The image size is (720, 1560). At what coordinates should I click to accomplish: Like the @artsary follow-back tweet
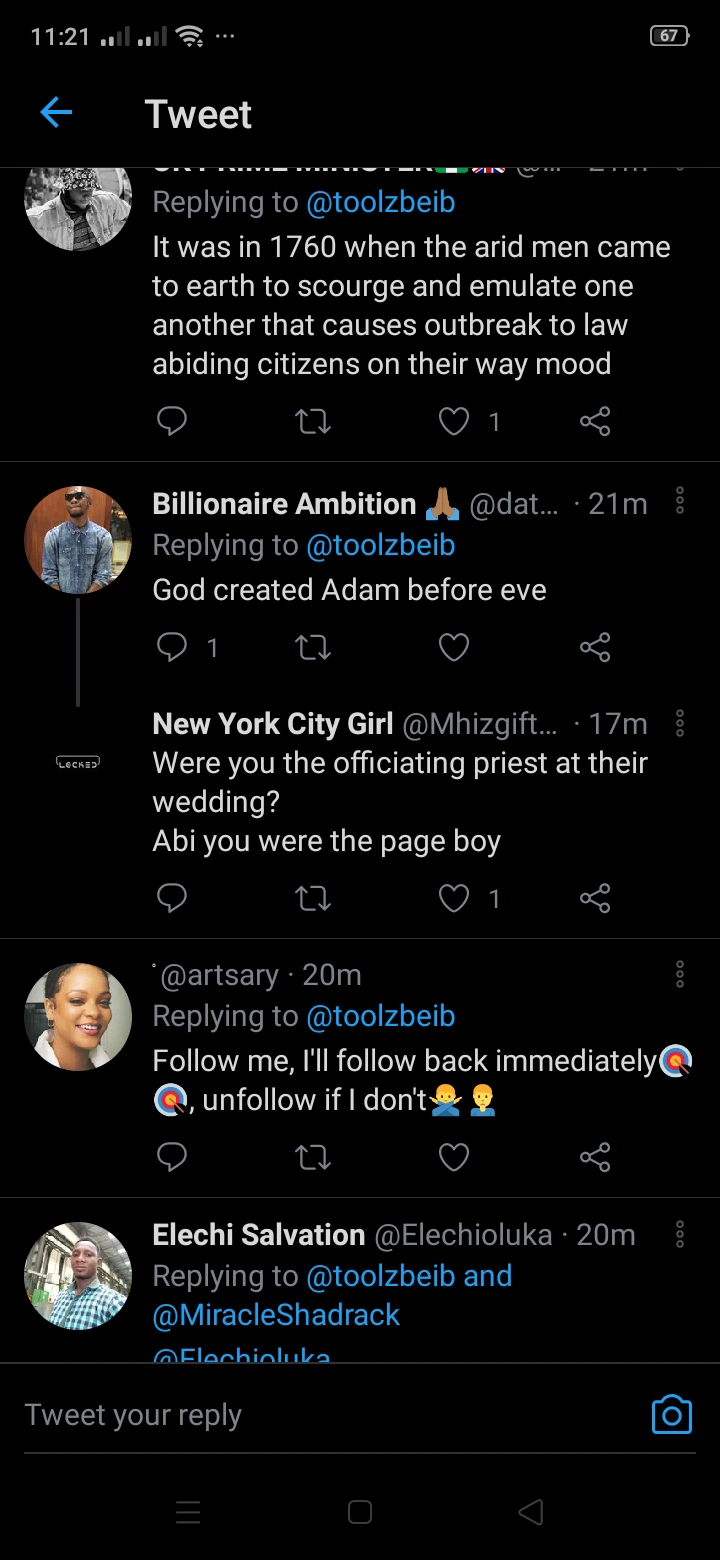pos(455,1157)
